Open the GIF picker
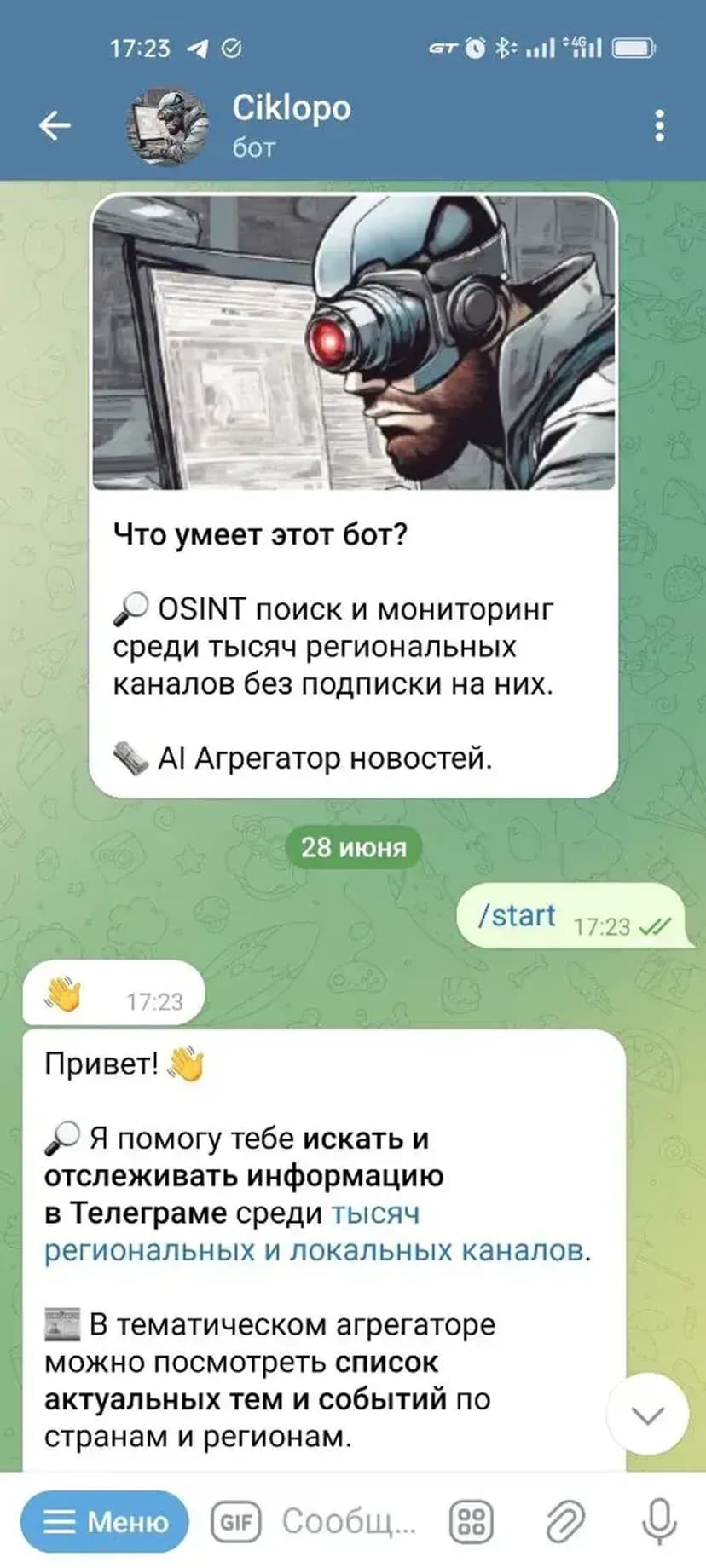This screenshot has height=1568, width=706. click(236, 1521)
